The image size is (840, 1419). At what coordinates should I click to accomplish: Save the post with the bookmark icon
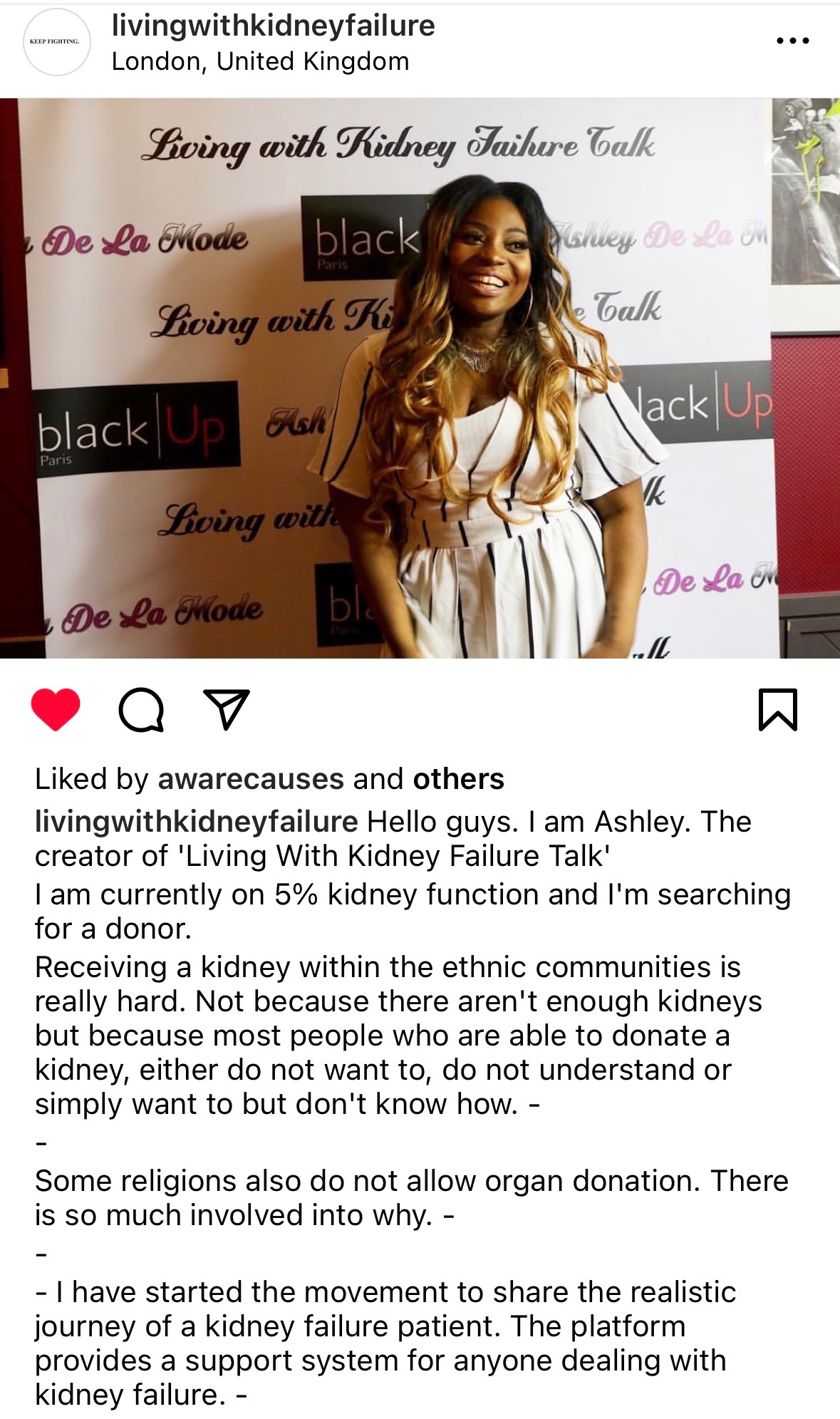coord(777,710)
